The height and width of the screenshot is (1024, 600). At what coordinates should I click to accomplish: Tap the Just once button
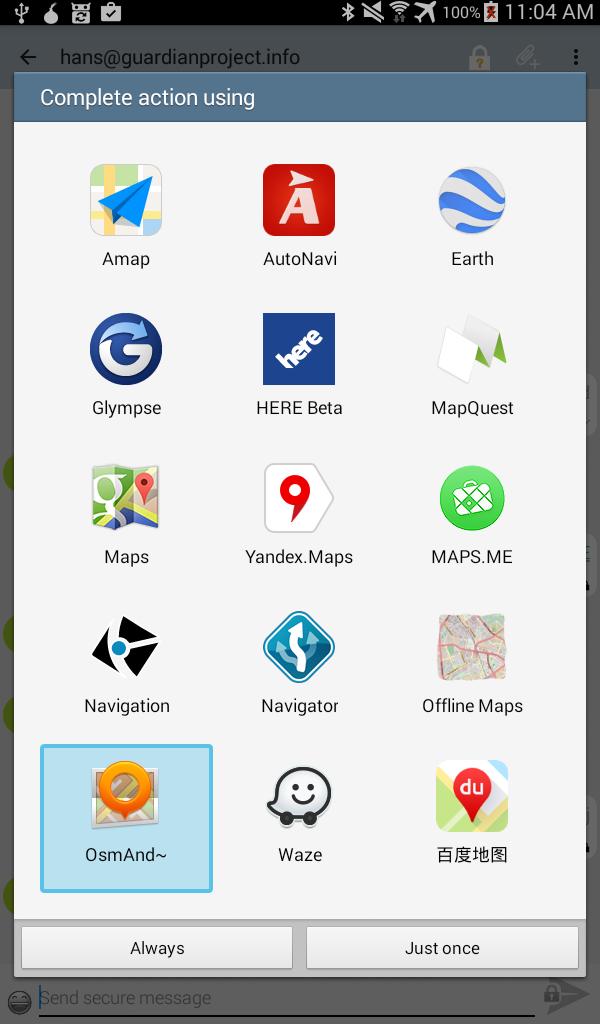point(442,947)
